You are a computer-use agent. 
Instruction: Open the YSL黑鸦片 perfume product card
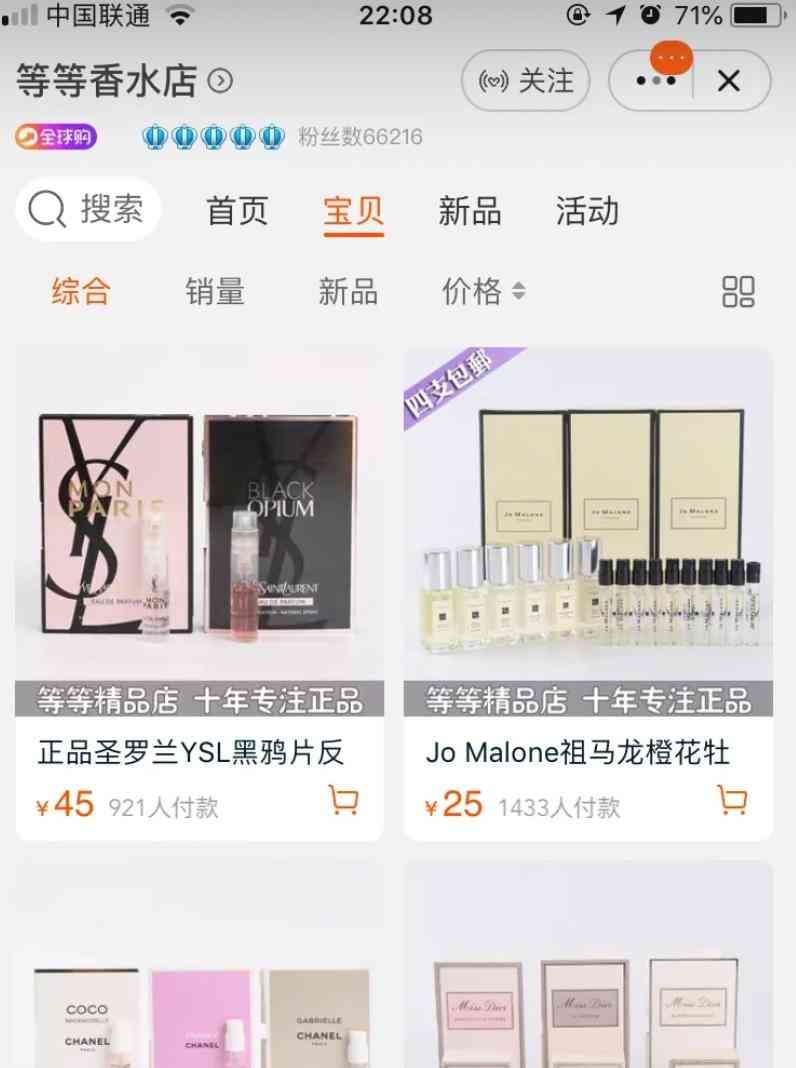(x=199, y=540)
